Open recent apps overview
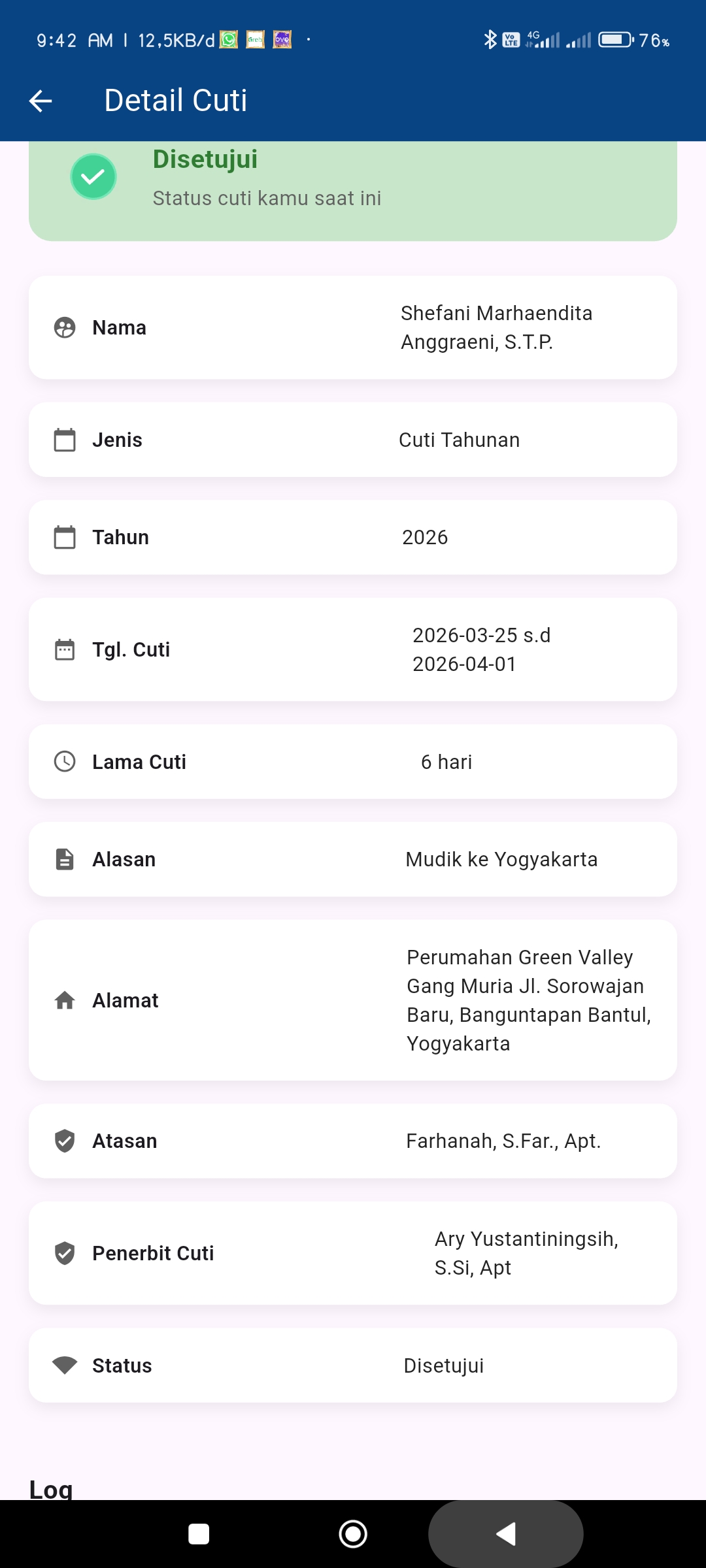The width and height of the screenshot is (706, 1568). click(x=199, y=1533)
